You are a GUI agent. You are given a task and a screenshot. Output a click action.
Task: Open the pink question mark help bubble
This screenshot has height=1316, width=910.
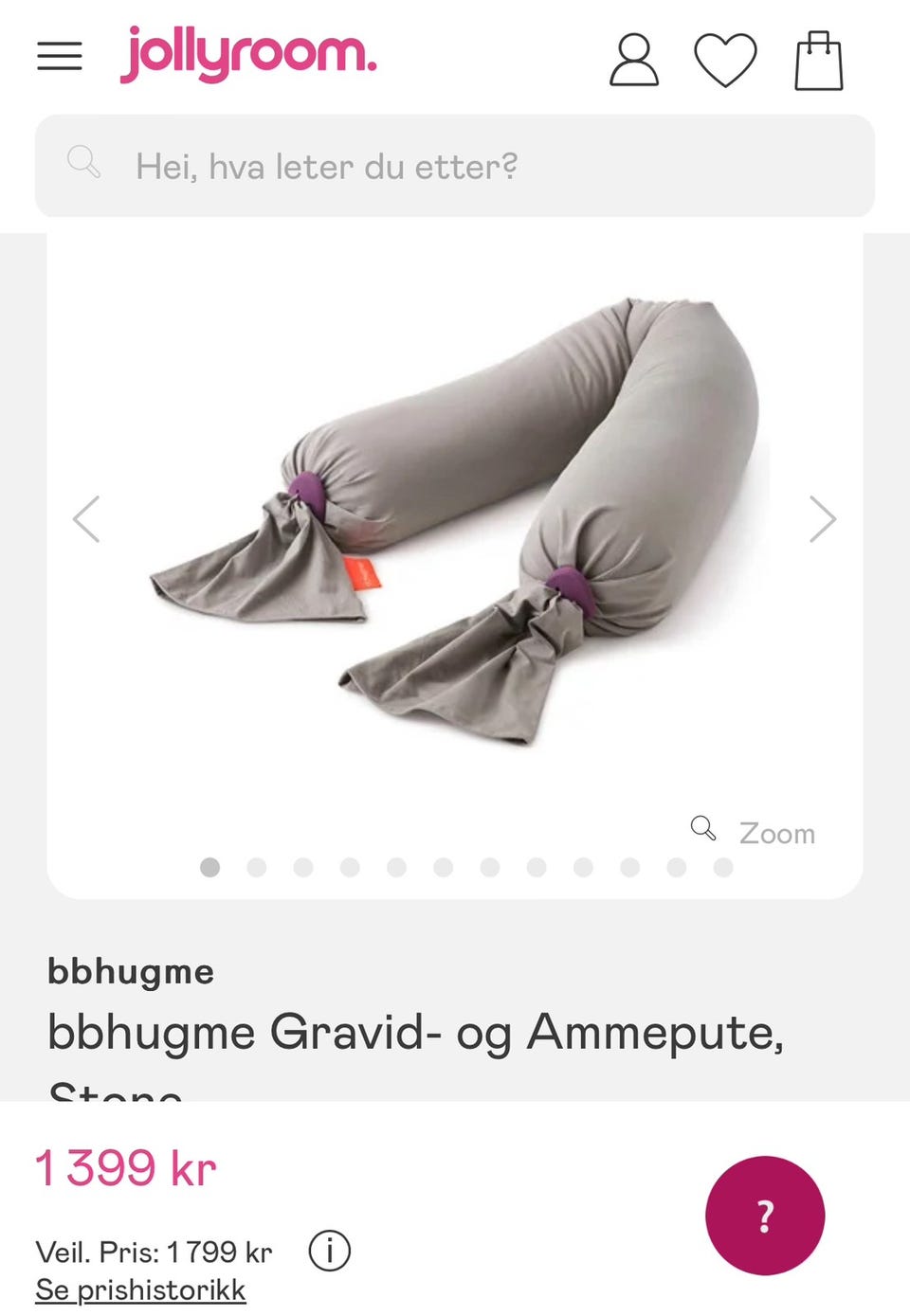(x=764, y=1216)
